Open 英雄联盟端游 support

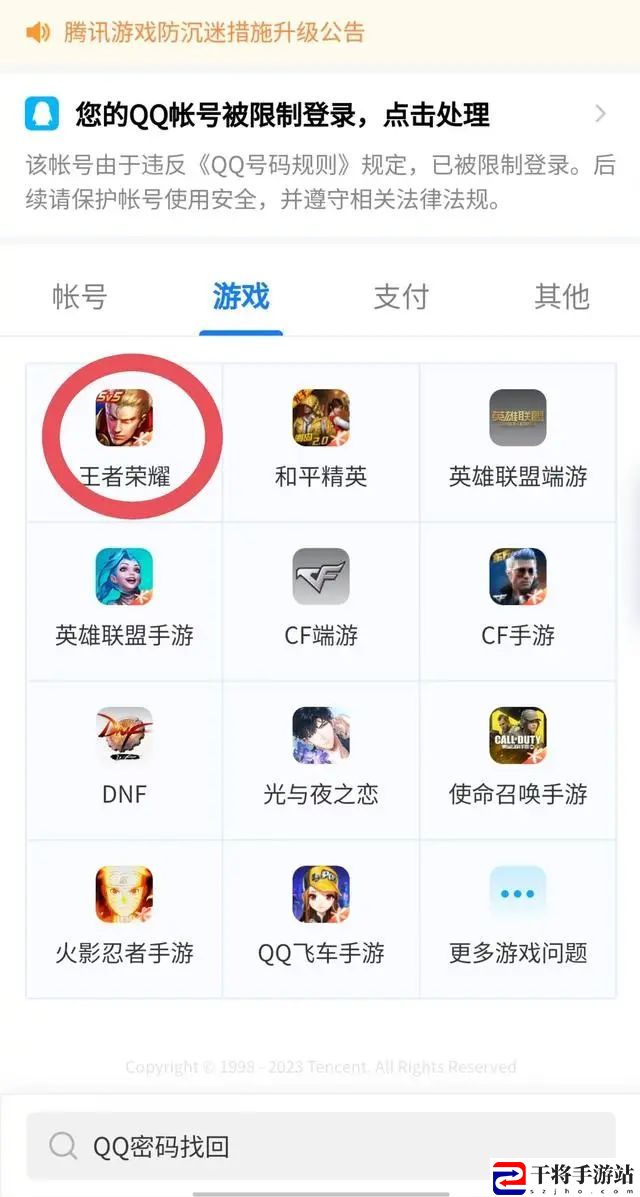[518, 440]
